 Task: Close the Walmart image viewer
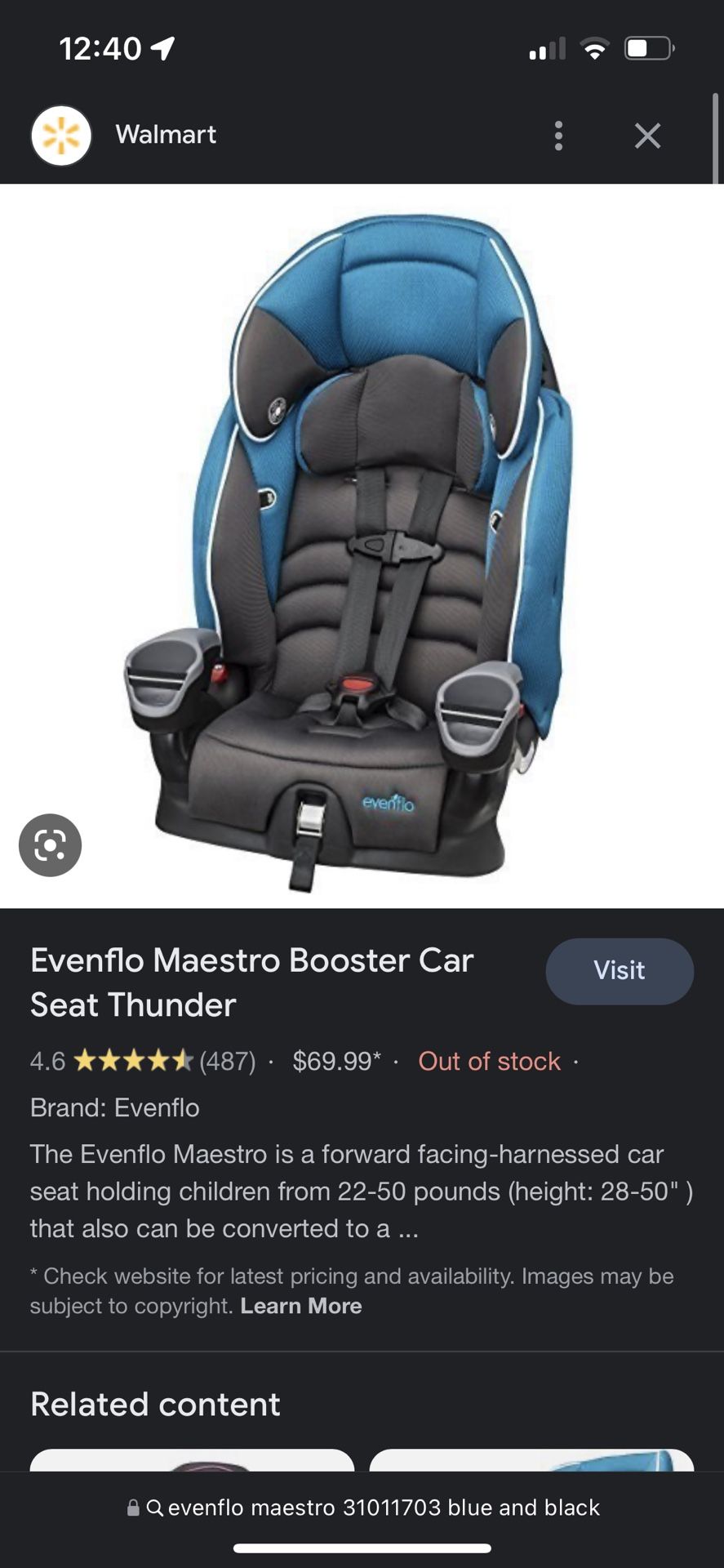point(647,136)
